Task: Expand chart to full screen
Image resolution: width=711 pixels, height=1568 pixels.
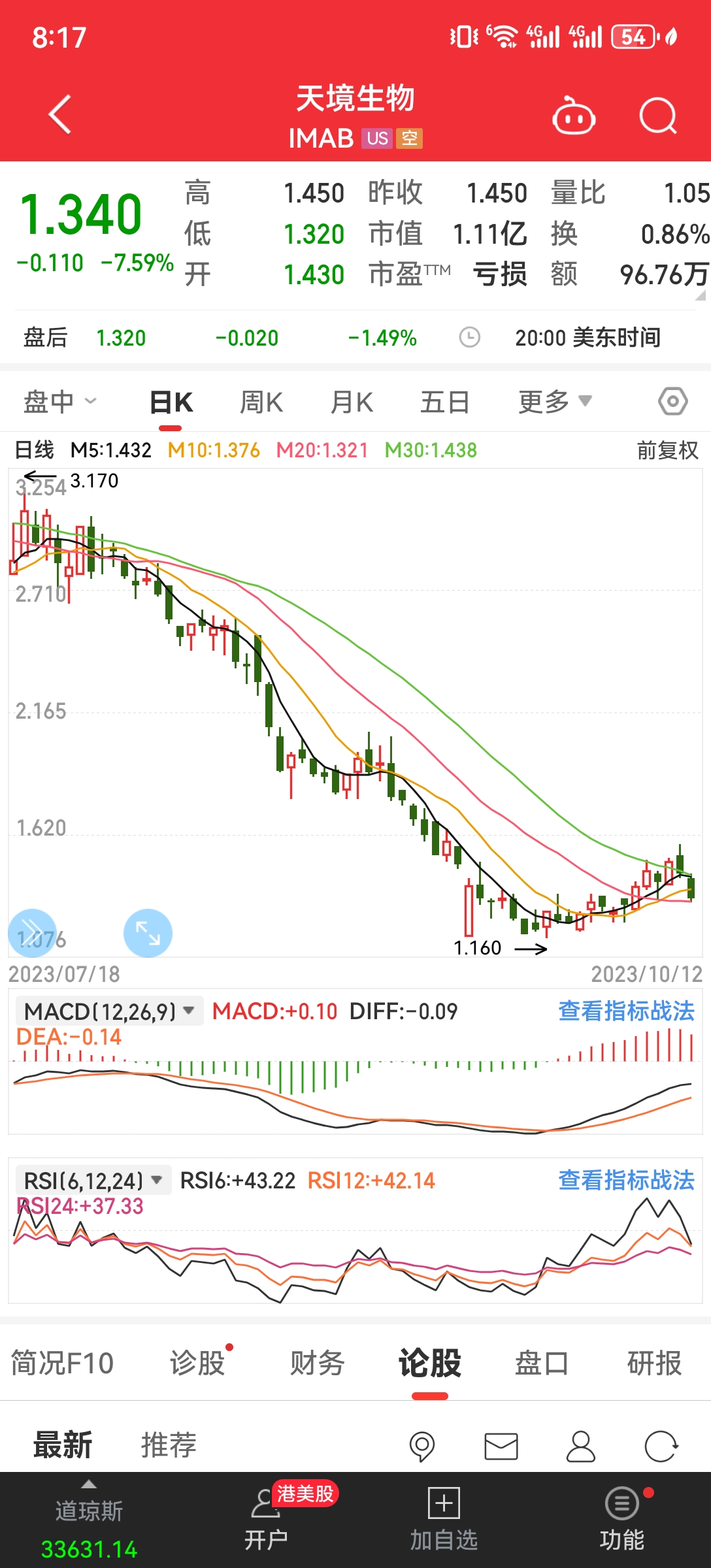Action: (148, 933)
